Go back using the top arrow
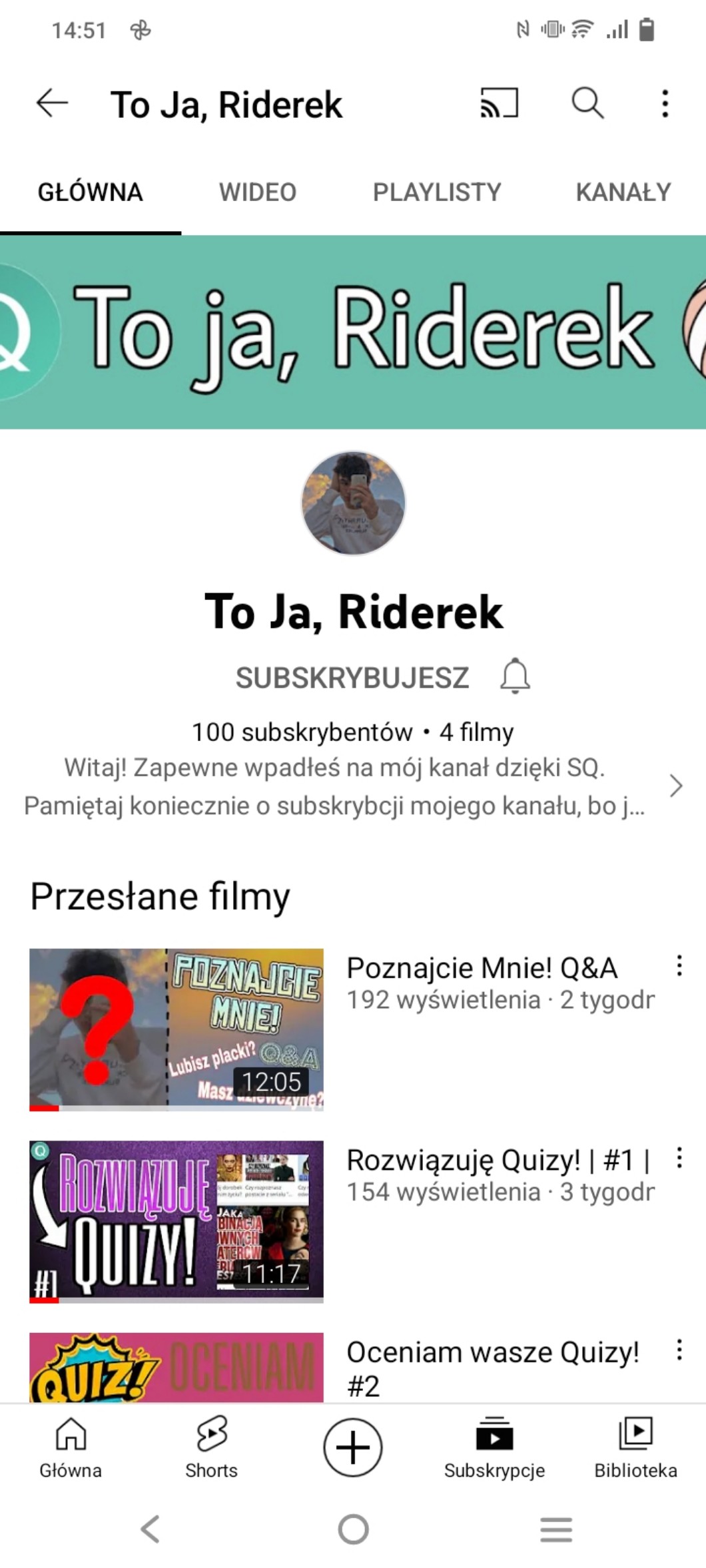Image resolution: width=706 pixels, height=1568 pixels. click(52, 104)
